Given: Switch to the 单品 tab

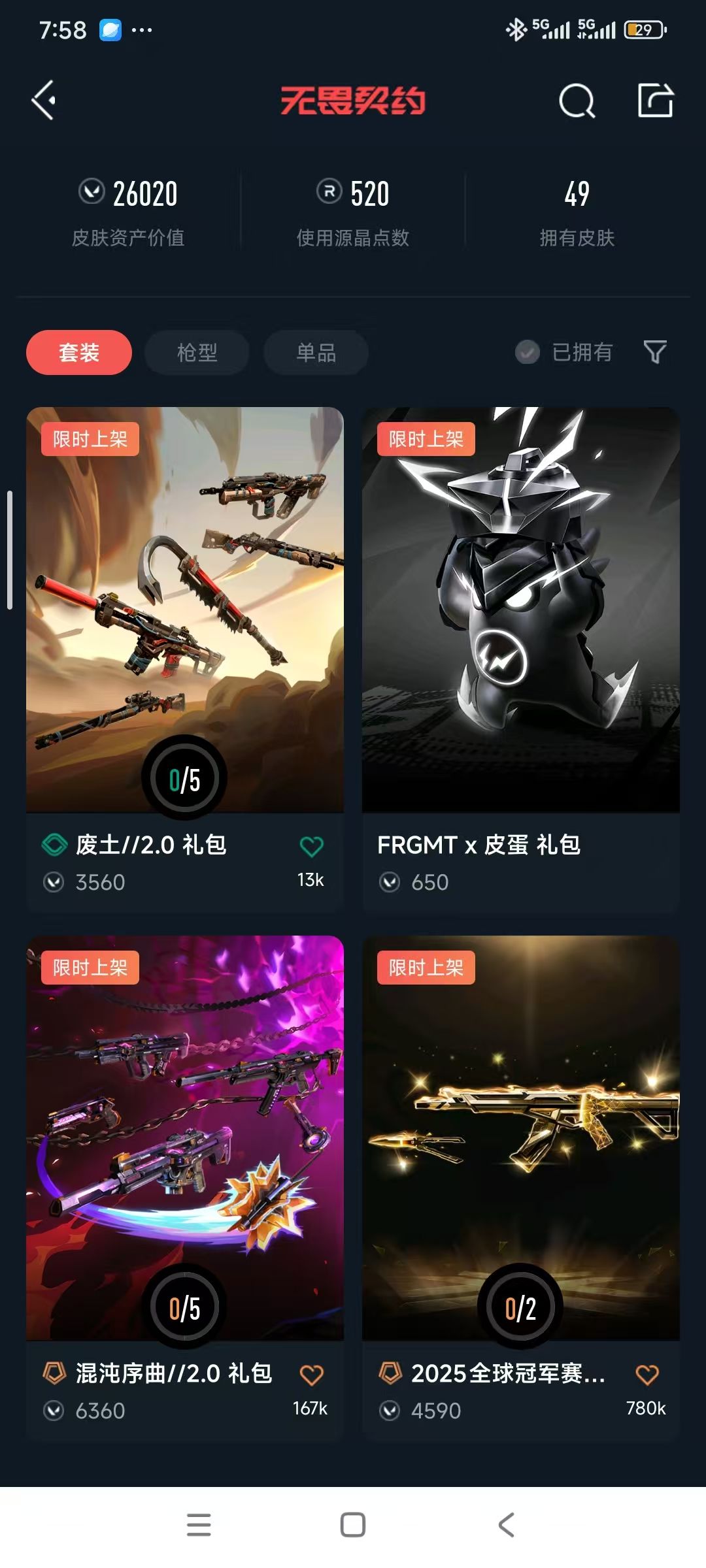Looking at the screenshot, I should [316, 353].
